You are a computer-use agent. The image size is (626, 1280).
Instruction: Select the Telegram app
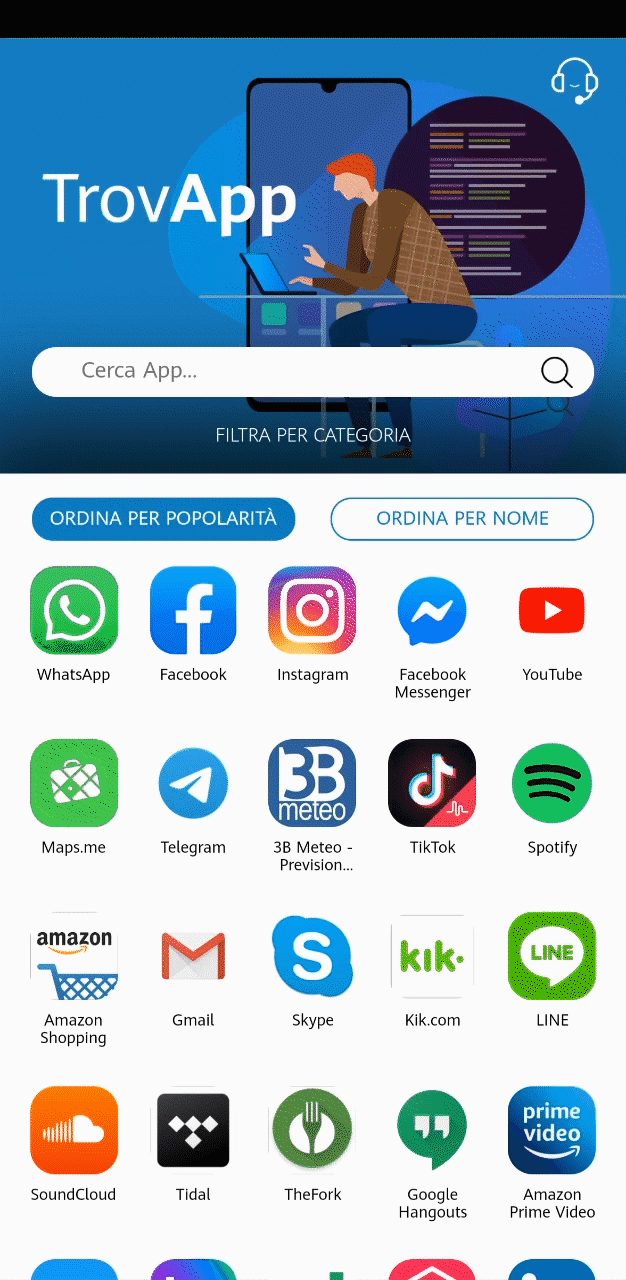[x=193, y=798]
